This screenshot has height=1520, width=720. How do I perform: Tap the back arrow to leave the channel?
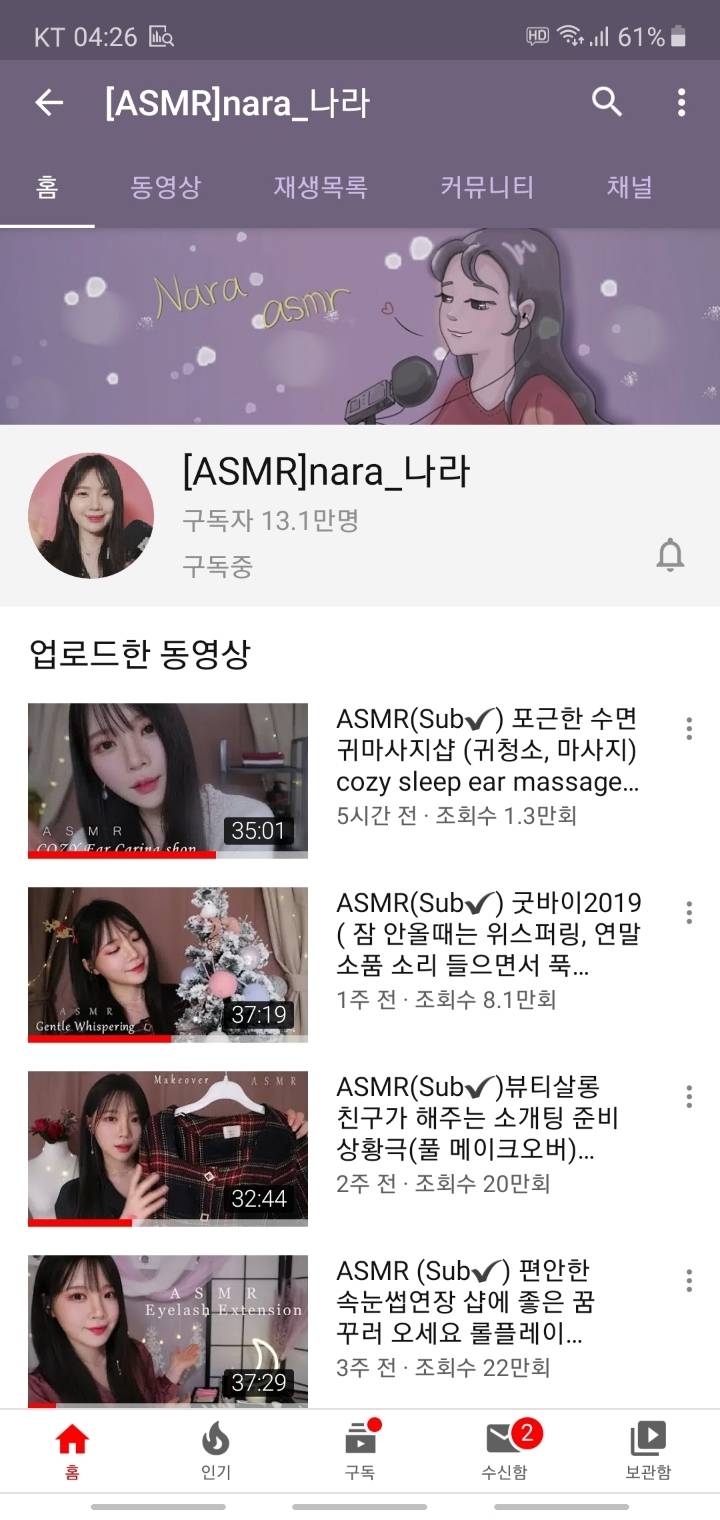pyautogui.click(x=47, y=103)
